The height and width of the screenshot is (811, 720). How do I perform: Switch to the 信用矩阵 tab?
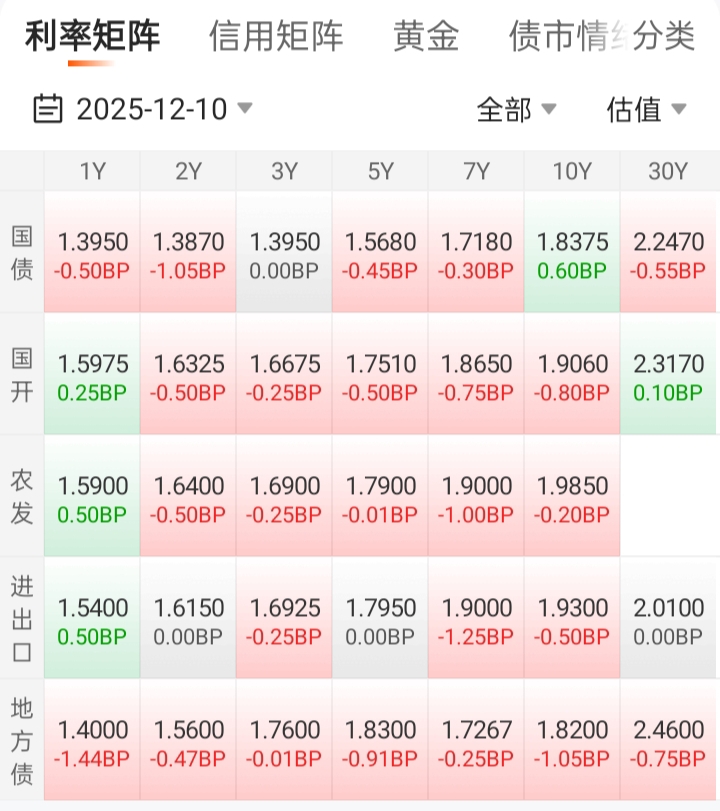point(276,37)
